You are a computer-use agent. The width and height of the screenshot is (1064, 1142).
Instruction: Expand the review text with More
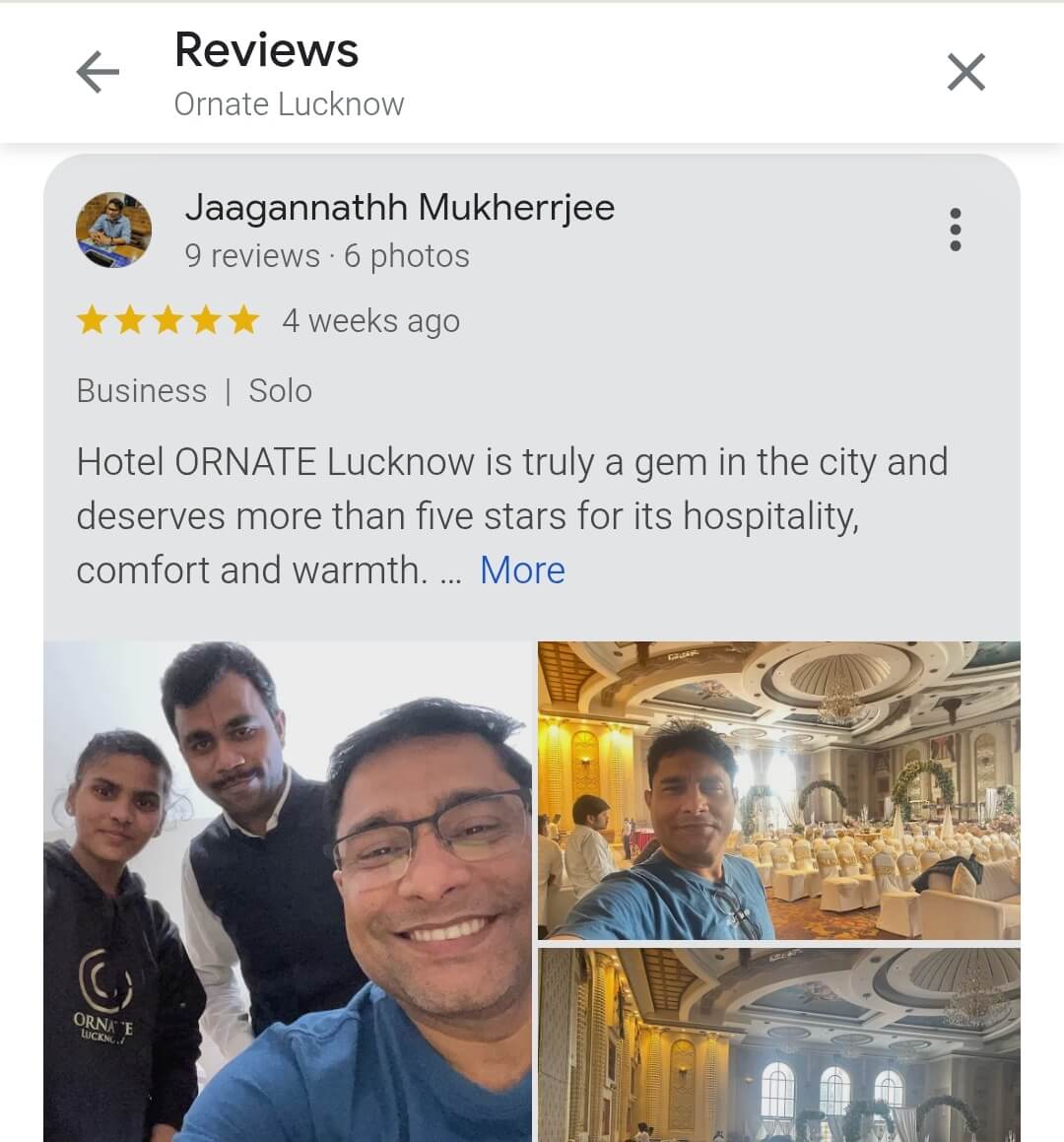coord(522,571)
